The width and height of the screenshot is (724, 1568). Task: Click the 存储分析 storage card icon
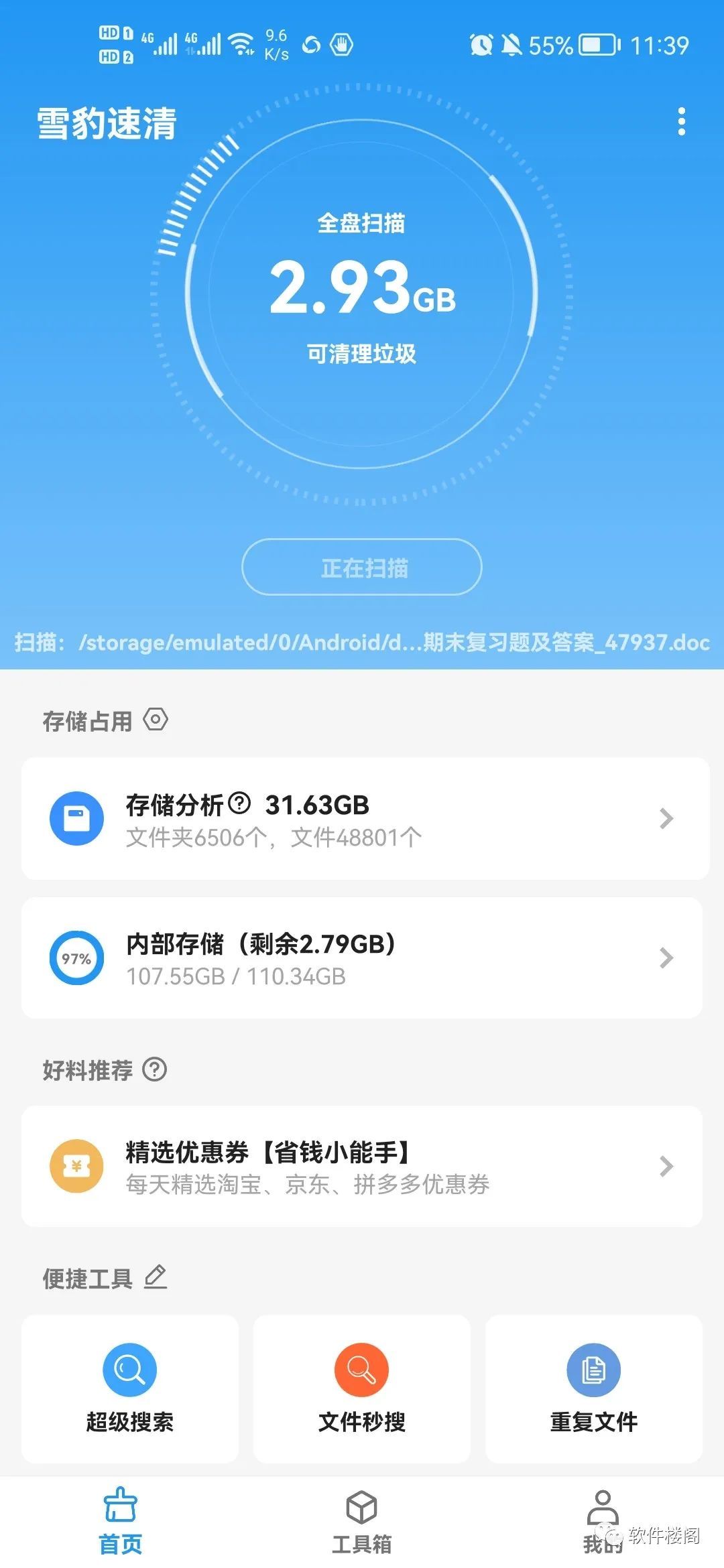[76, 819]
